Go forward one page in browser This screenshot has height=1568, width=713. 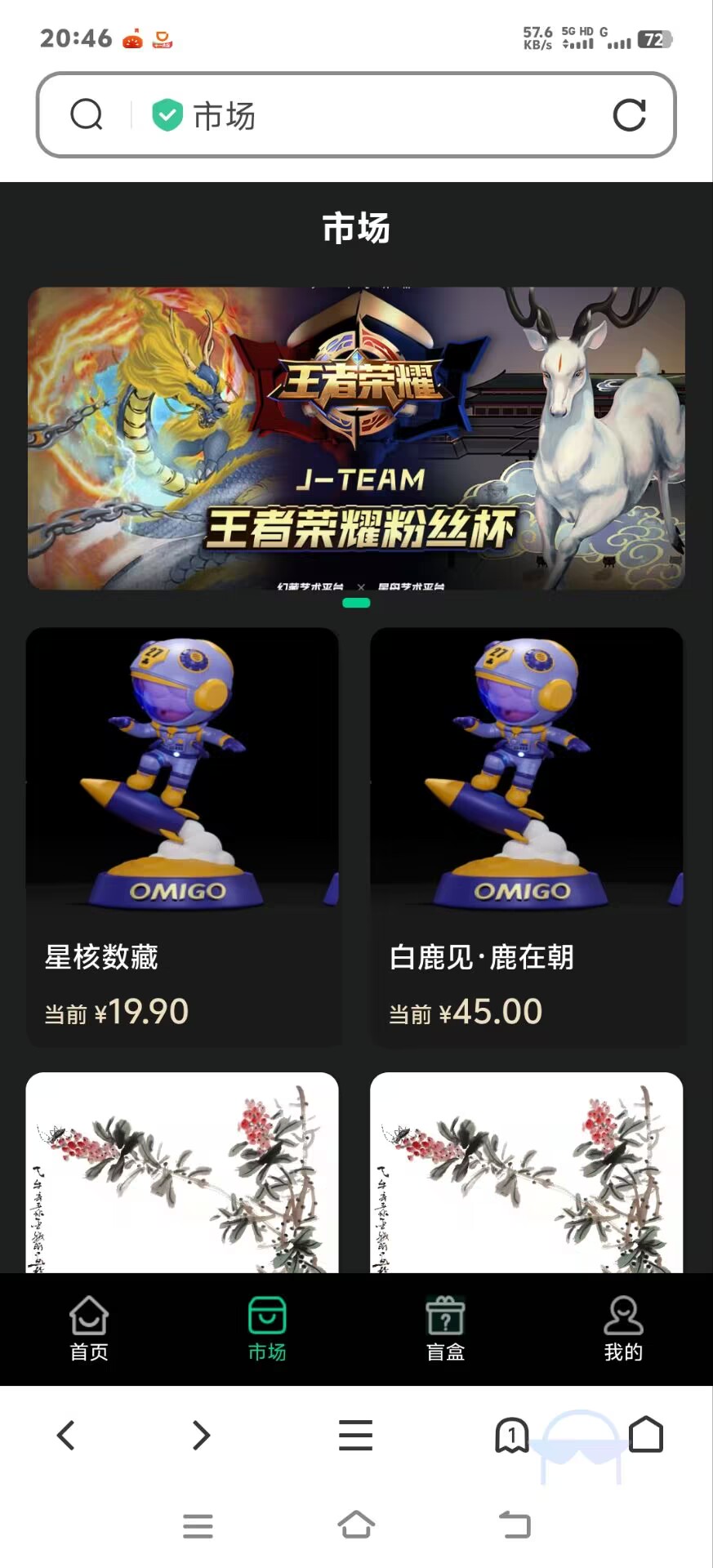(201, 1435)
